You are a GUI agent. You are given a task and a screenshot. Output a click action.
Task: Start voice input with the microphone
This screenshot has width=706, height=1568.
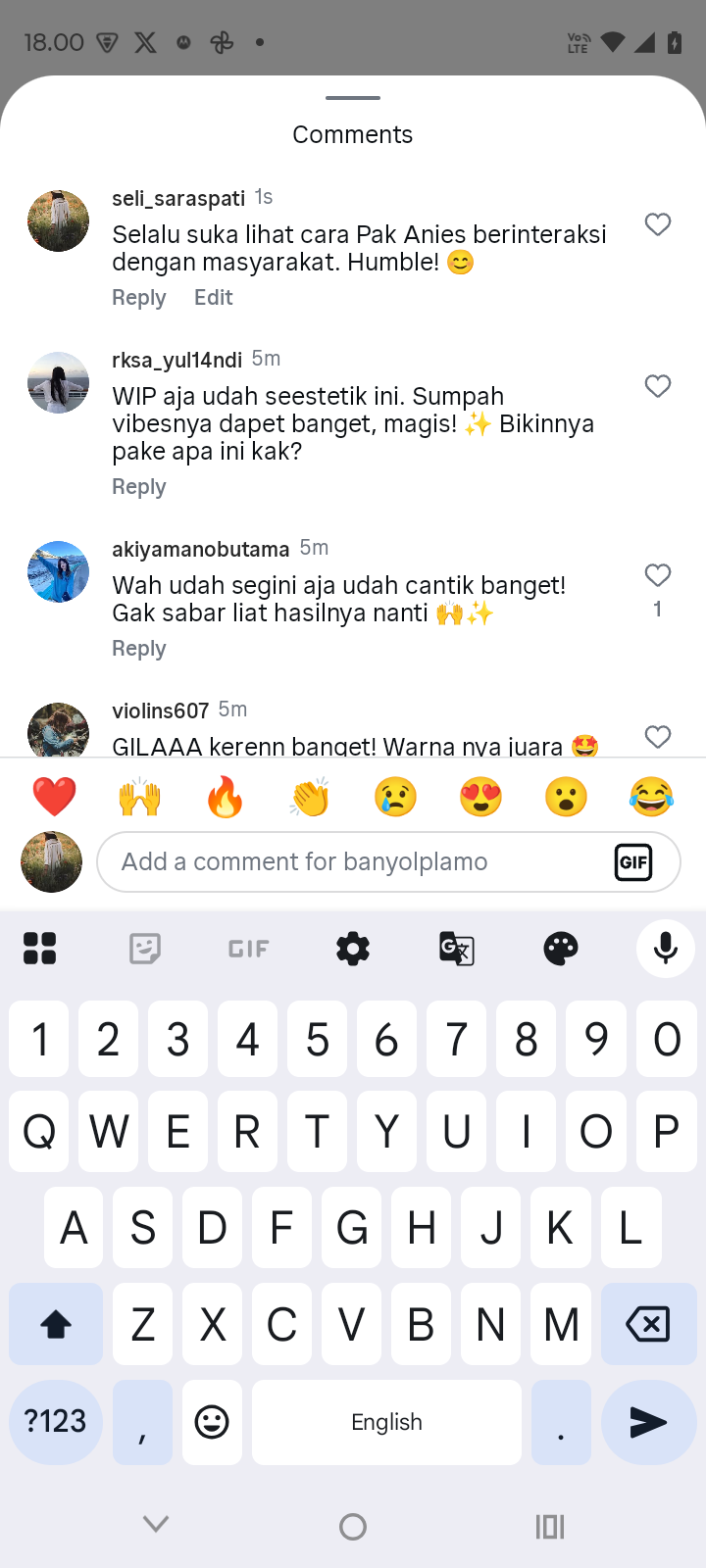[x=666, y=949]
